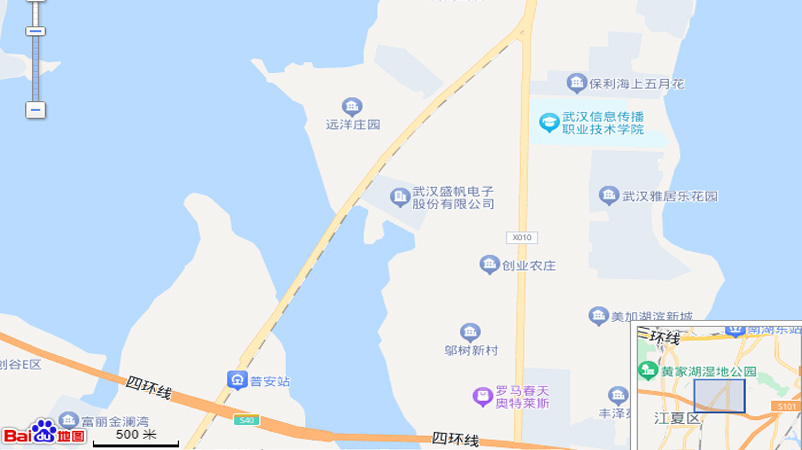Select the 武汉盛帆电子股份有限公司 marker

click(x=399, y=196)
